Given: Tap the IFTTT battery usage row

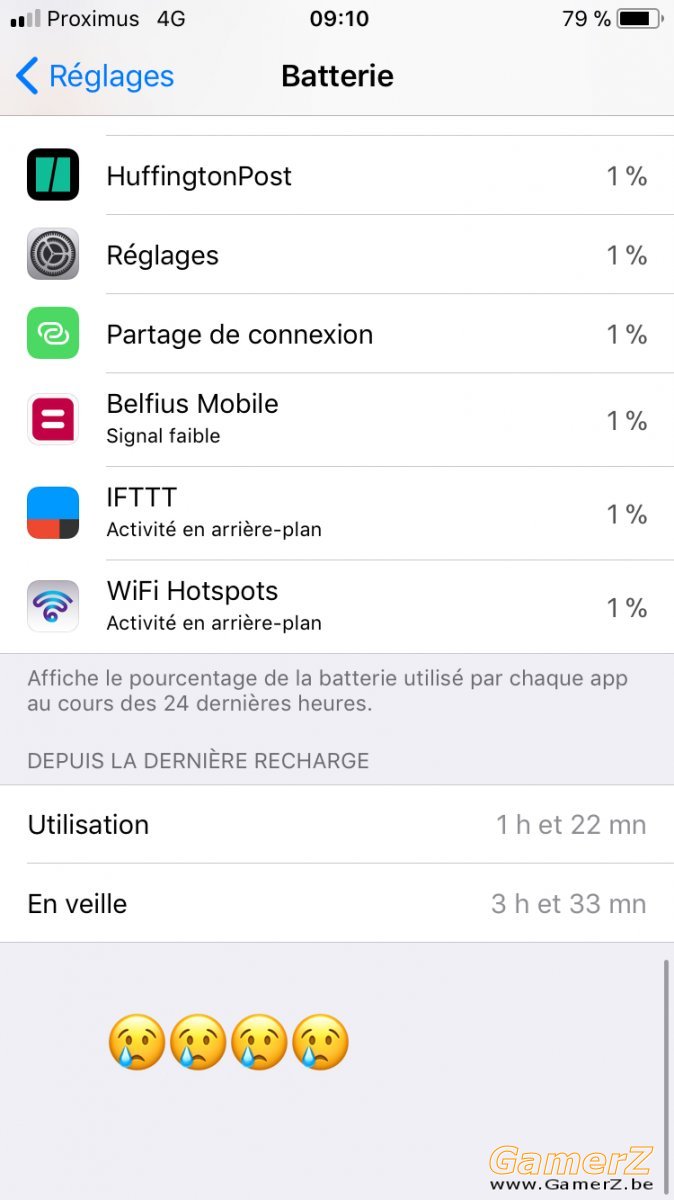Looking at the screenshot, I should (x=337, y=513).
